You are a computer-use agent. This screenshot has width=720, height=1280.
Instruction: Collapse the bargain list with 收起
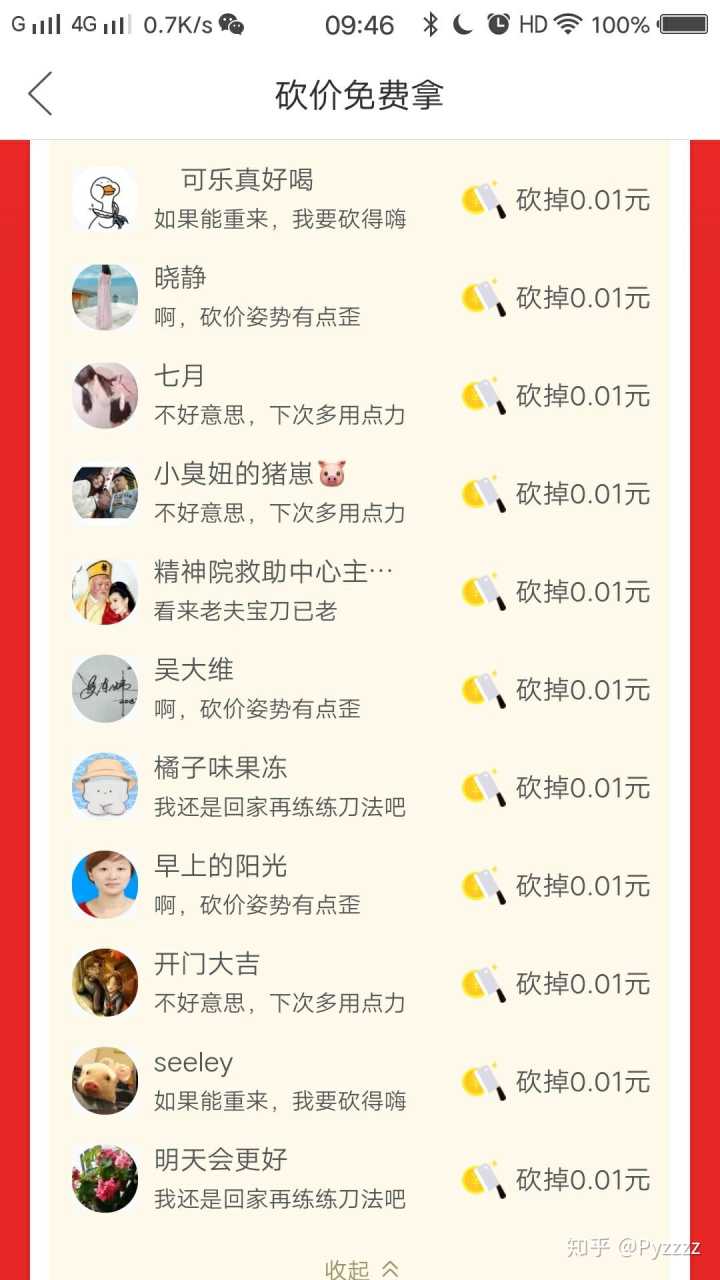360,1268
